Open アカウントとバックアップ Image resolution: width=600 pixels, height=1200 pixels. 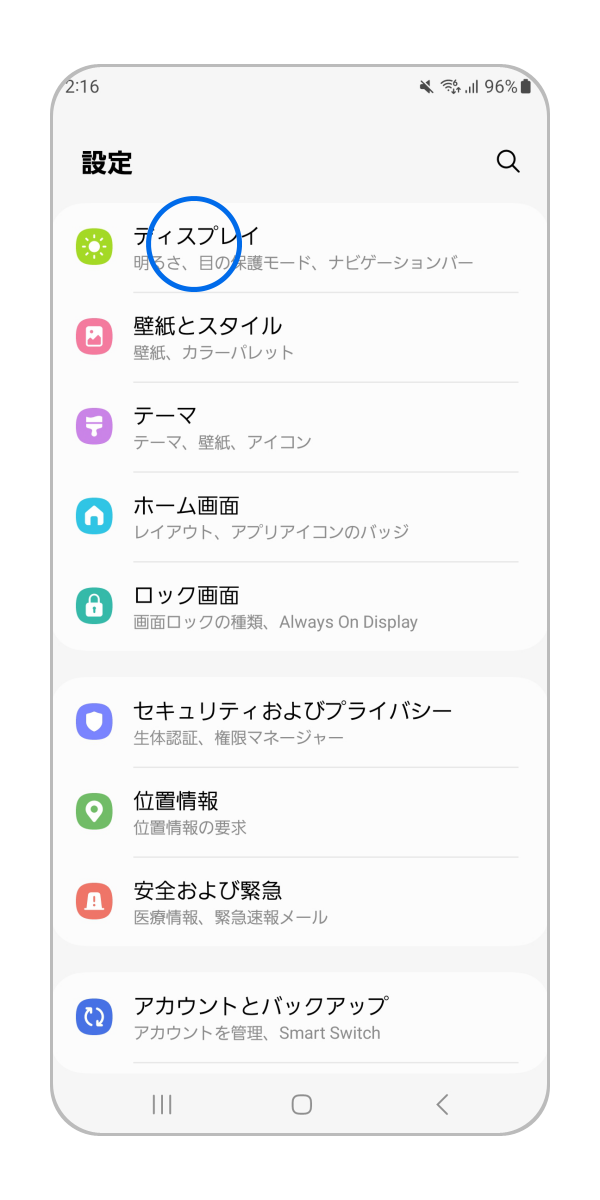click(x=300, y=1018)
